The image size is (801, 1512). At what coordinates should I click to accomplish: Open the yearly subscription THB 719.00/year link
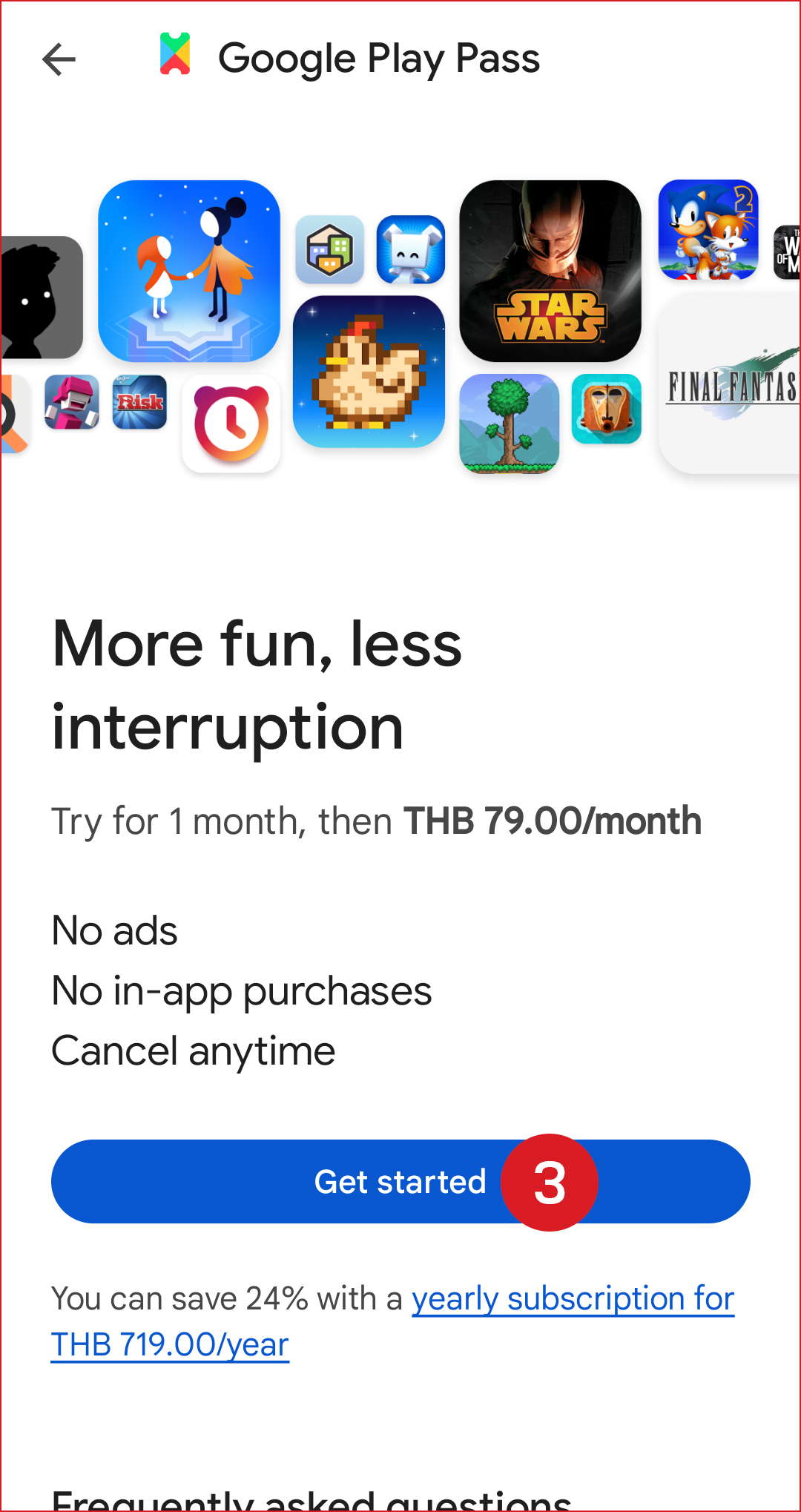(572, 1299)
